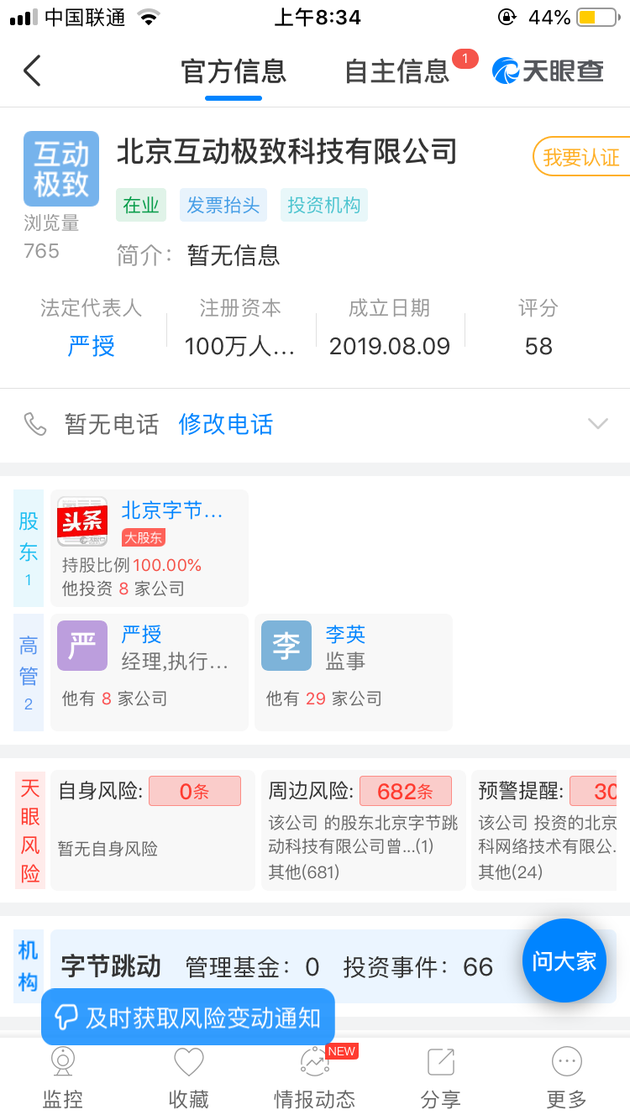This screenshot has width=630, height=1120.
Task: Go back using the top-left arrow
Action: (x=32, y=71)
